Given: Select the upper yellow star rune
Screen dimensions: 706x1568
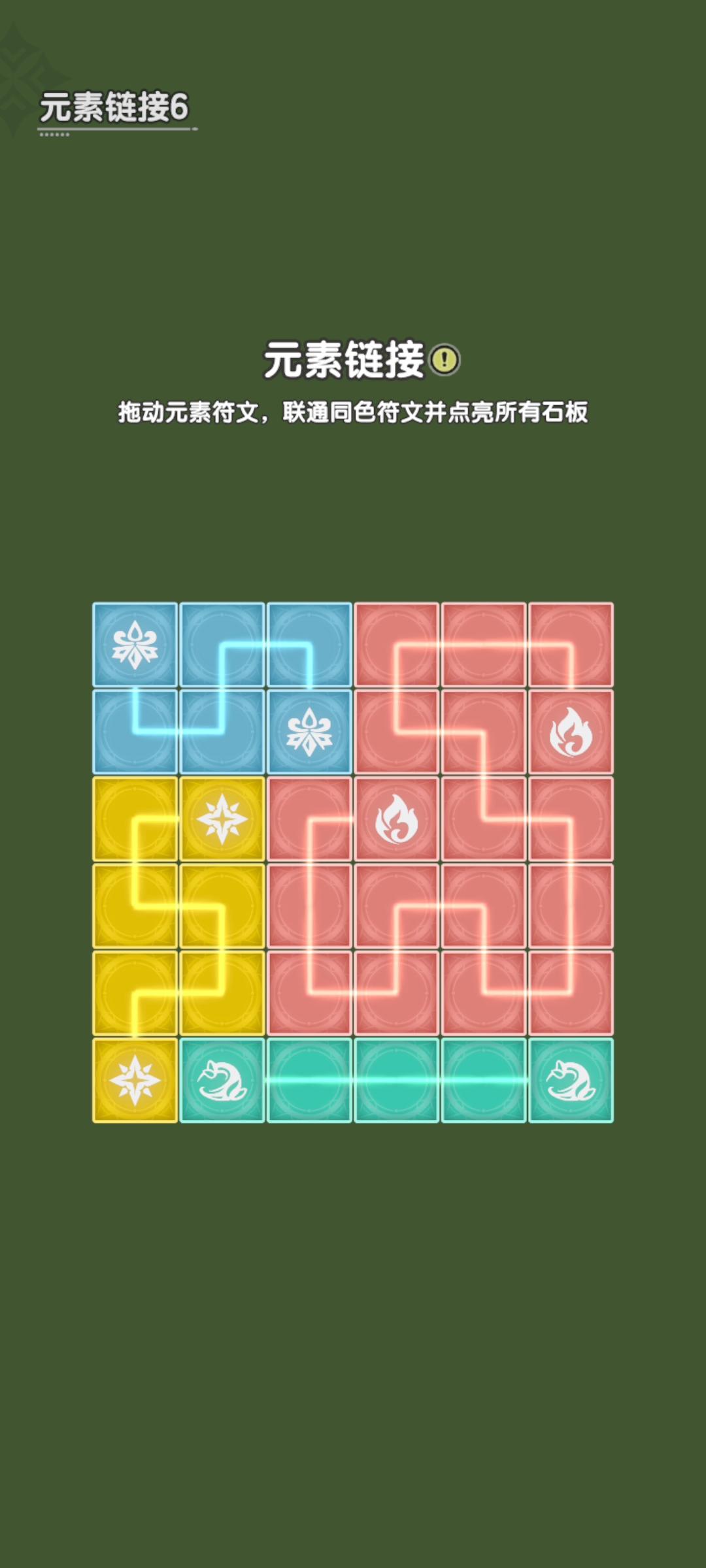Looking at the screenshot, I should pos(223,821).
